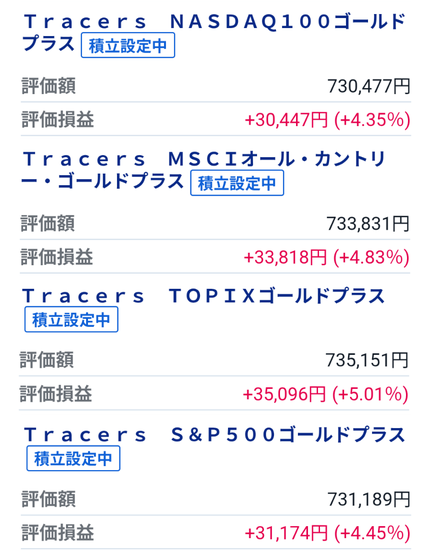Viewport: 432px width, 551px height.
Task: Tap the 積立設定中 badge beside MSCI All Country fund
Action: 237,183
